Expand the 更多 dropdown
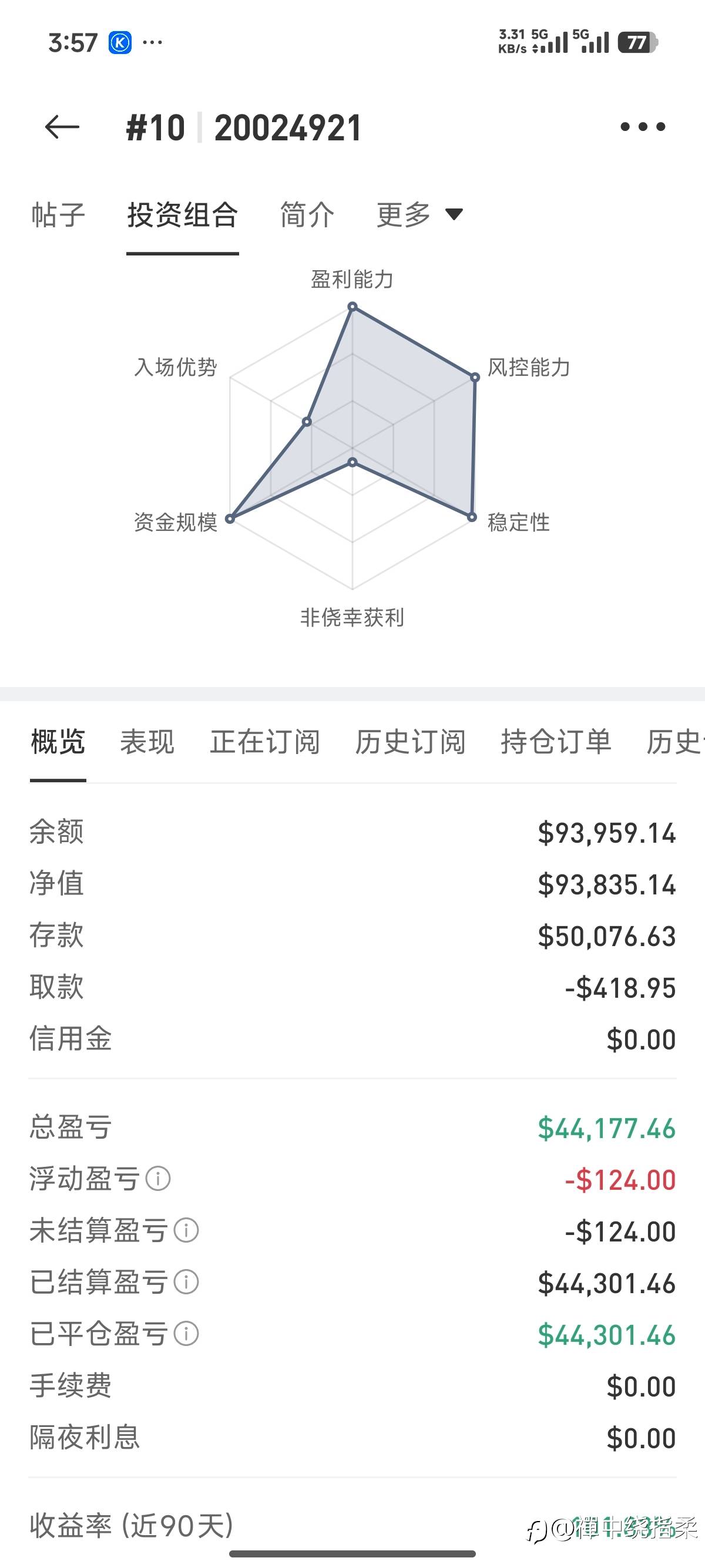705x1568 pixels. [x=419, y=215]
